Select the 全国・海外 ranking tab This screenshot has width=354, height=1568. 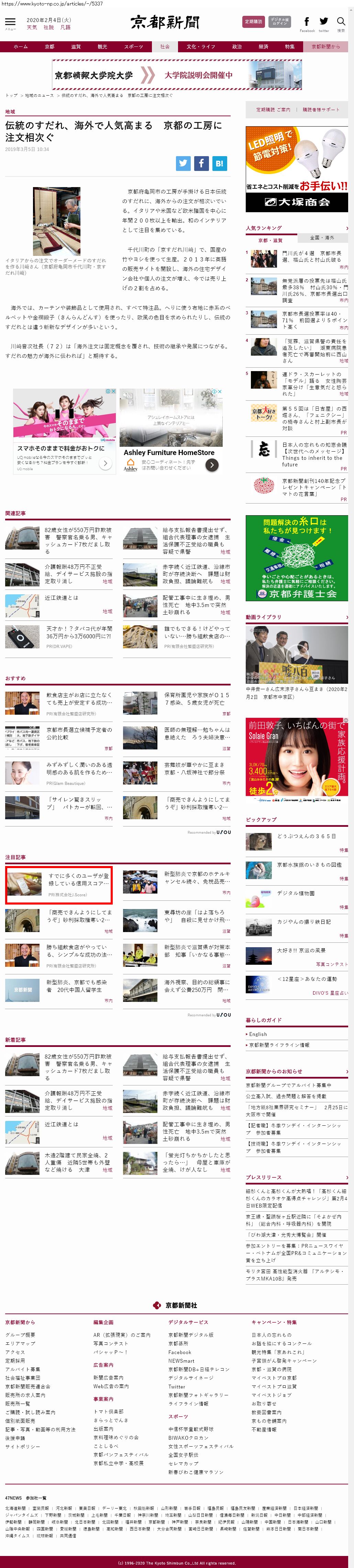point(322,238)
